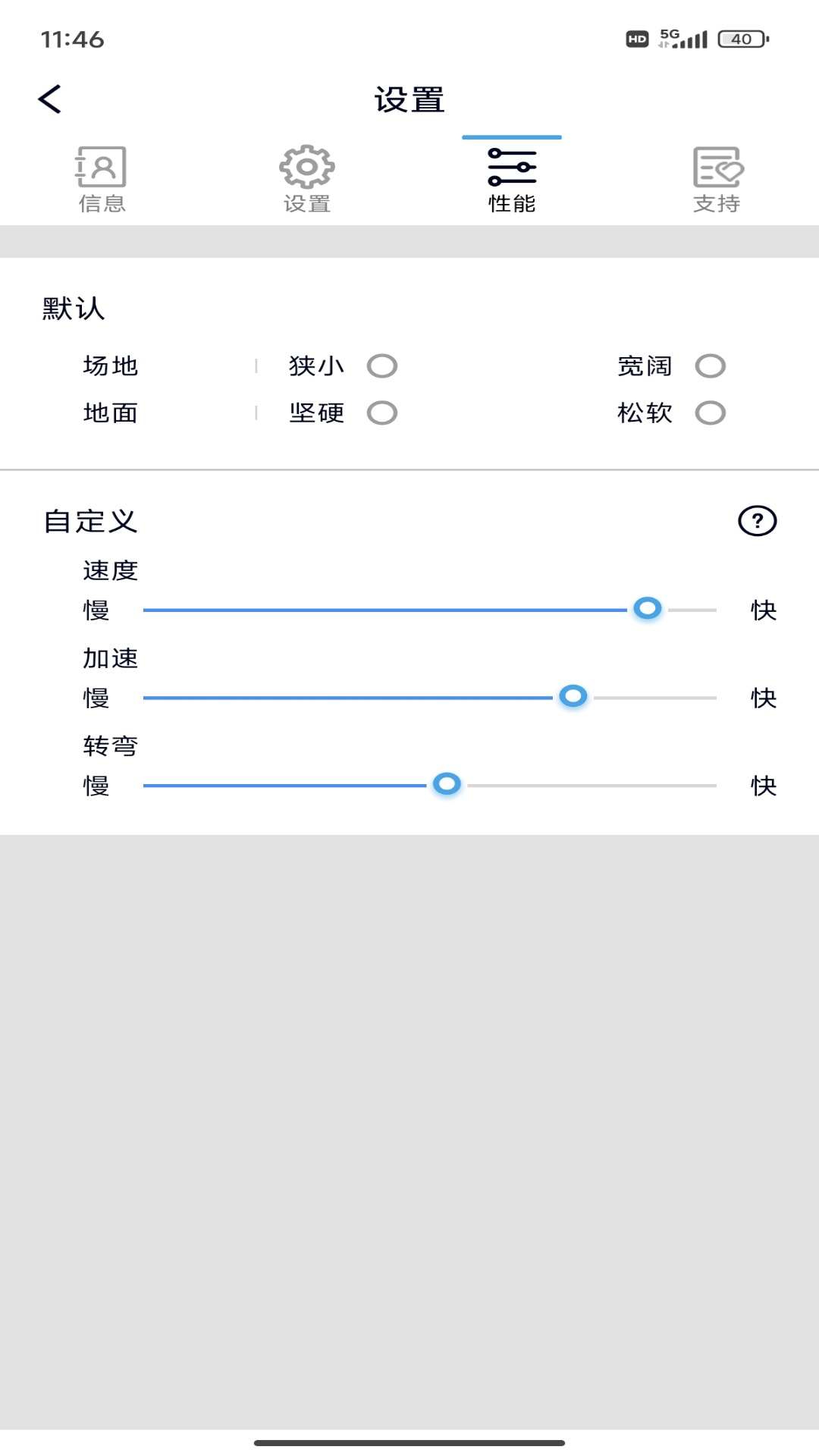
Task: Select the 设置 gear icon
Action: point(307,170)
